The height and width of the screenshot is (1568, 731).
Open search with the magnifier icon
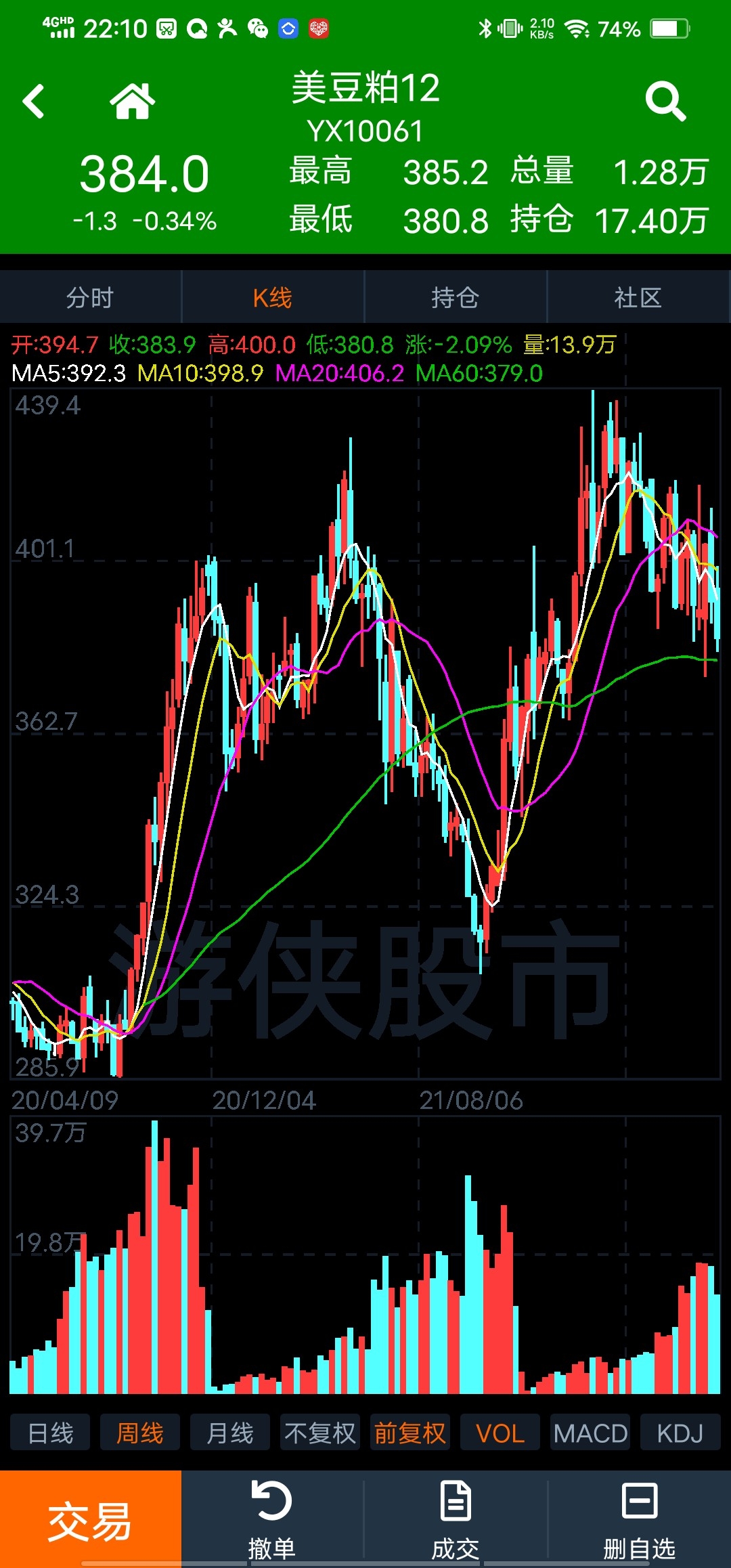[x=666, y=102]
